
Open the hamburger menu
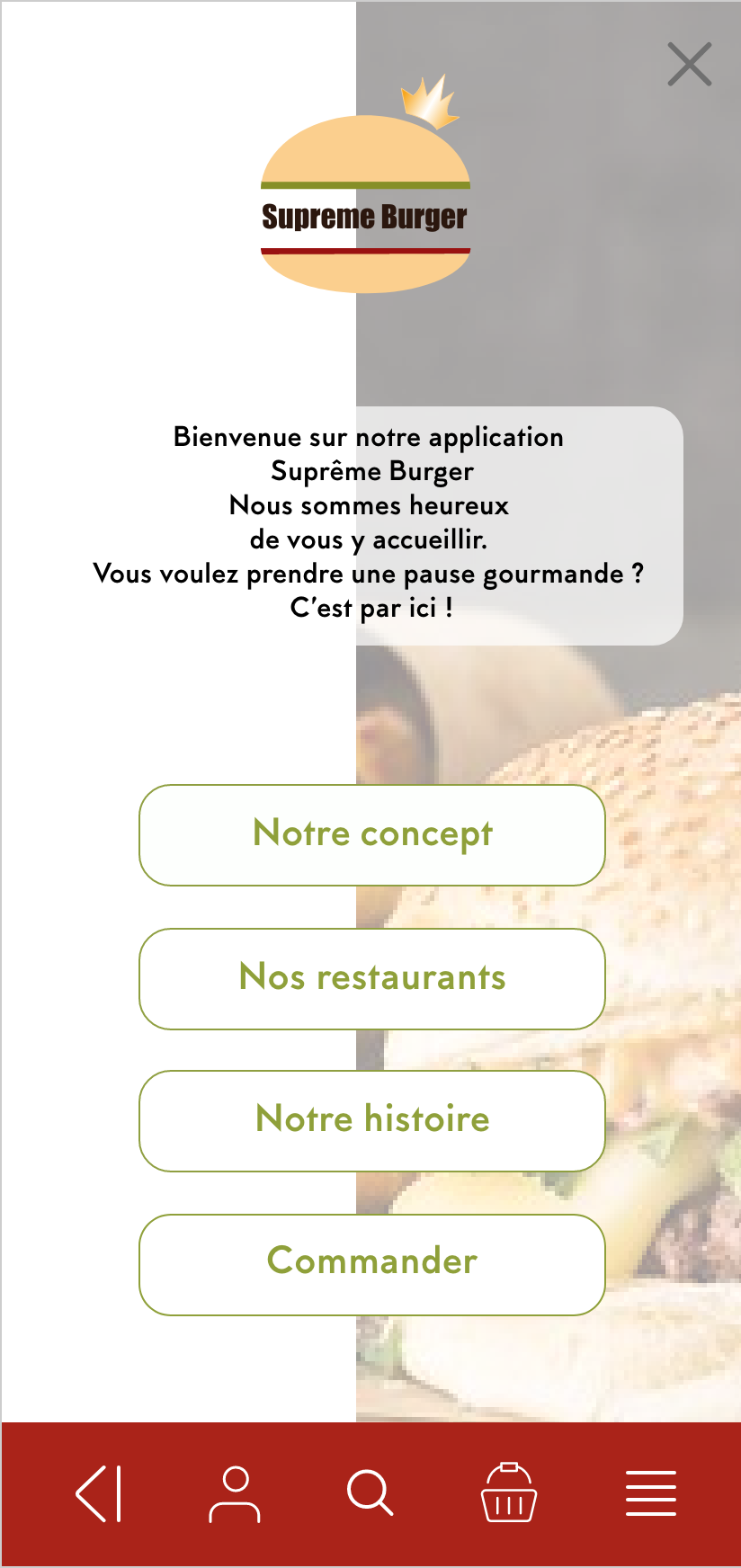click(651, 1493)
